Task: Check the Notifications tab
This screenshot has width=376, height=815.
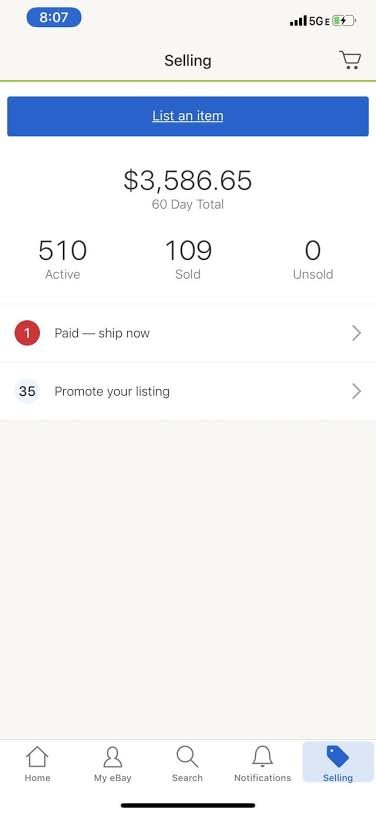Action: (x=263, y=764)
